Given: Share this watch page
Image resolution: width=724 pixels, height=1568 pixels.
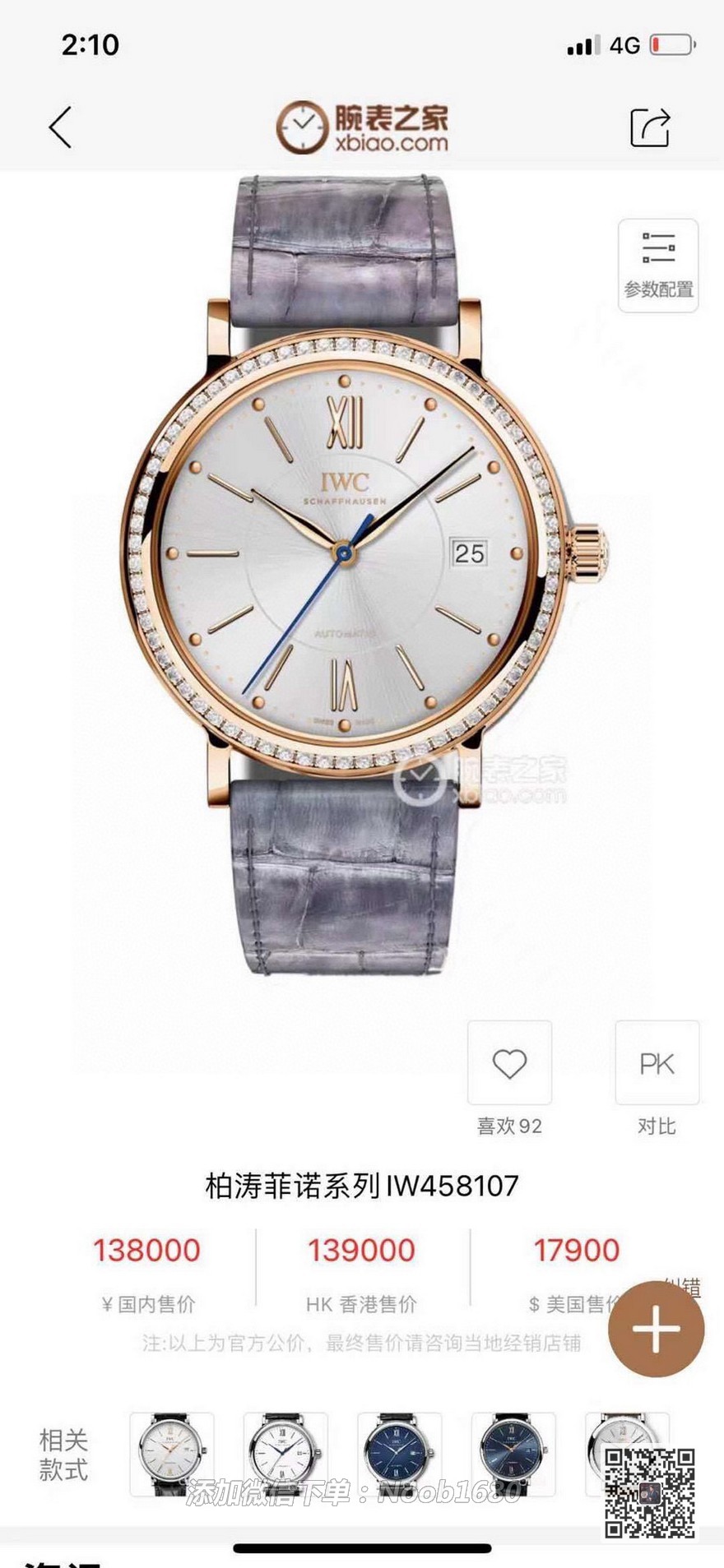Looking at the screenshot, I should click(649, 127).
